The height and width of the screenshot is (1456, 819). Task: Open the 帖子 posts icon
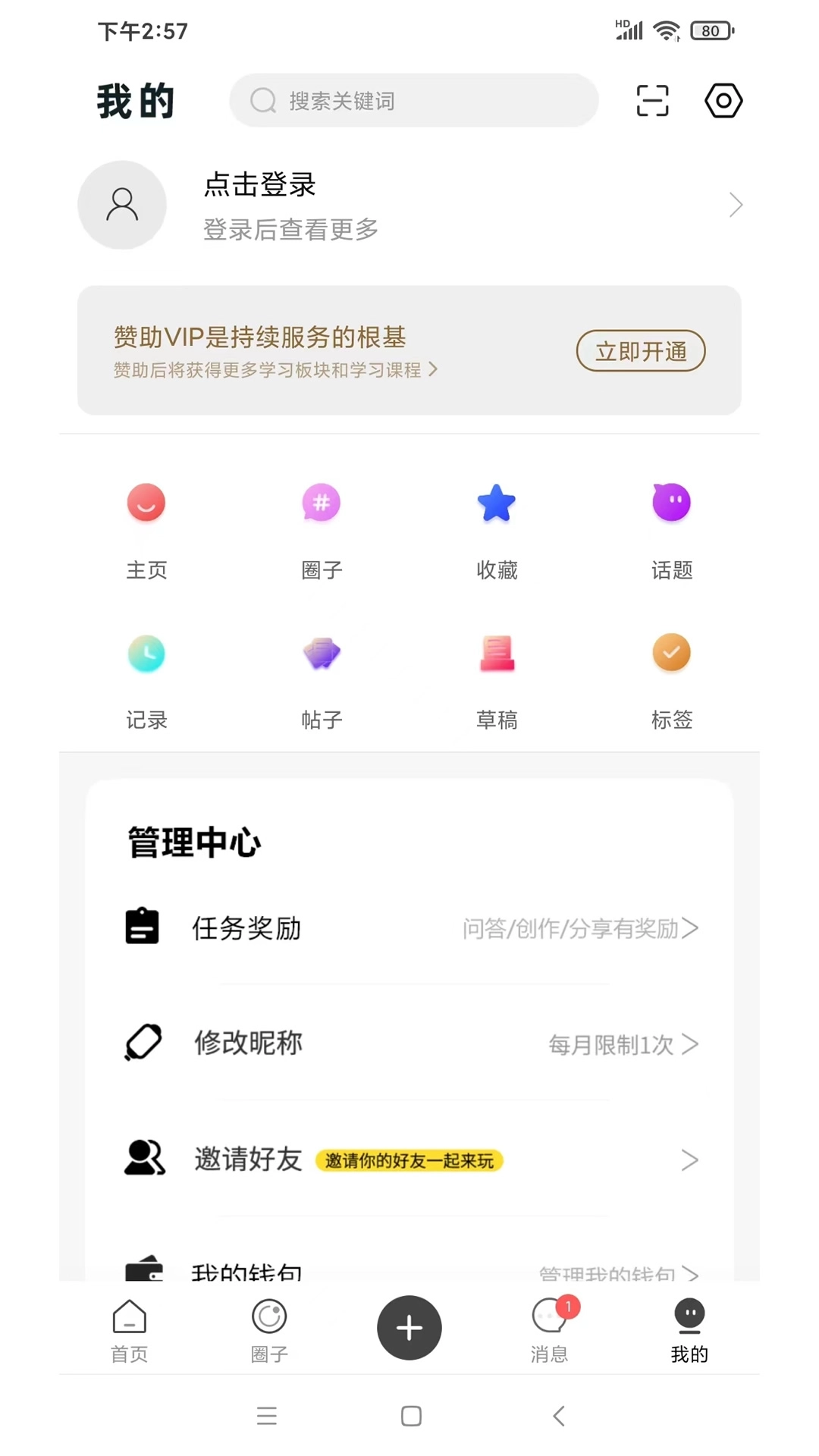pos(322,653)
